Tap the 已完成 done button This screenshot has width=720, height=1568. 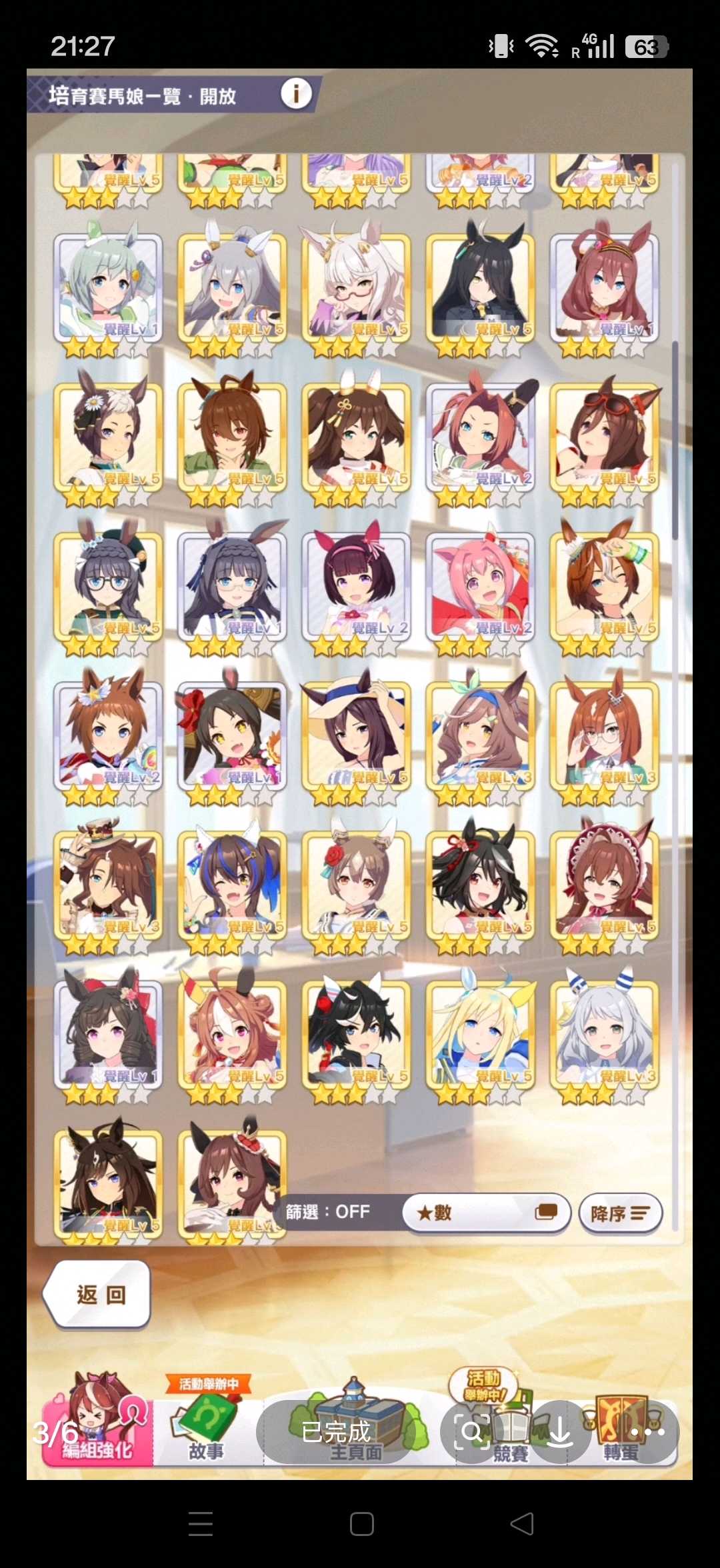[x=335, y=1430]
